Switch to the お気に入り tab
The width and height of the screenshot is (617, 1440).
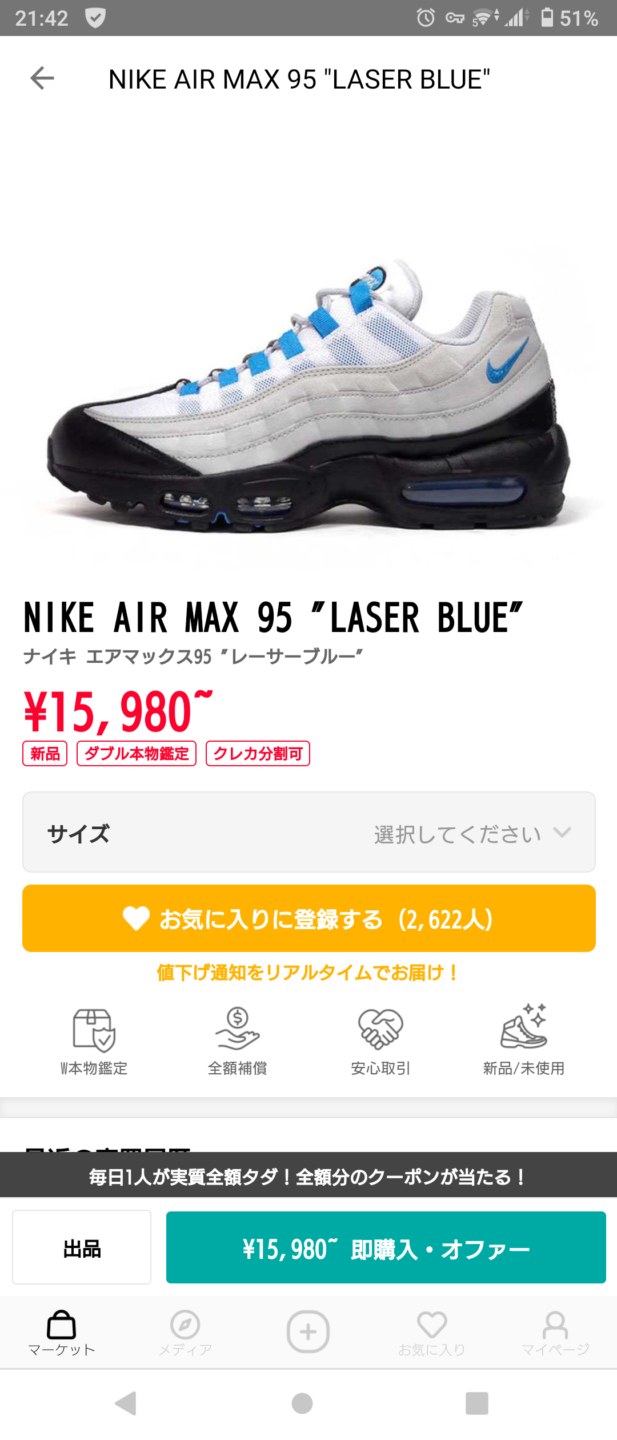click(x=431, y=1332)
